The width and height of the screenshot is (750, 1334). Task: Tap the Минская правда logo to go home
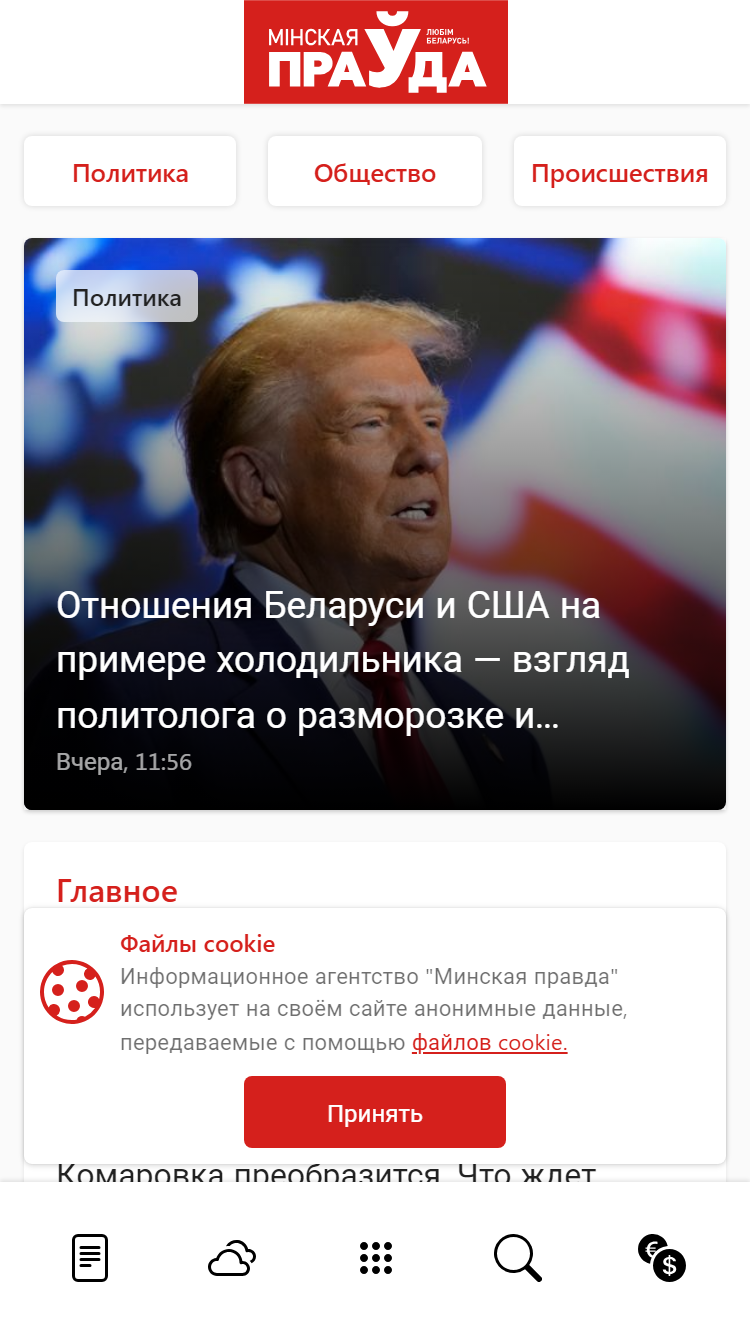tap(376, 52)
